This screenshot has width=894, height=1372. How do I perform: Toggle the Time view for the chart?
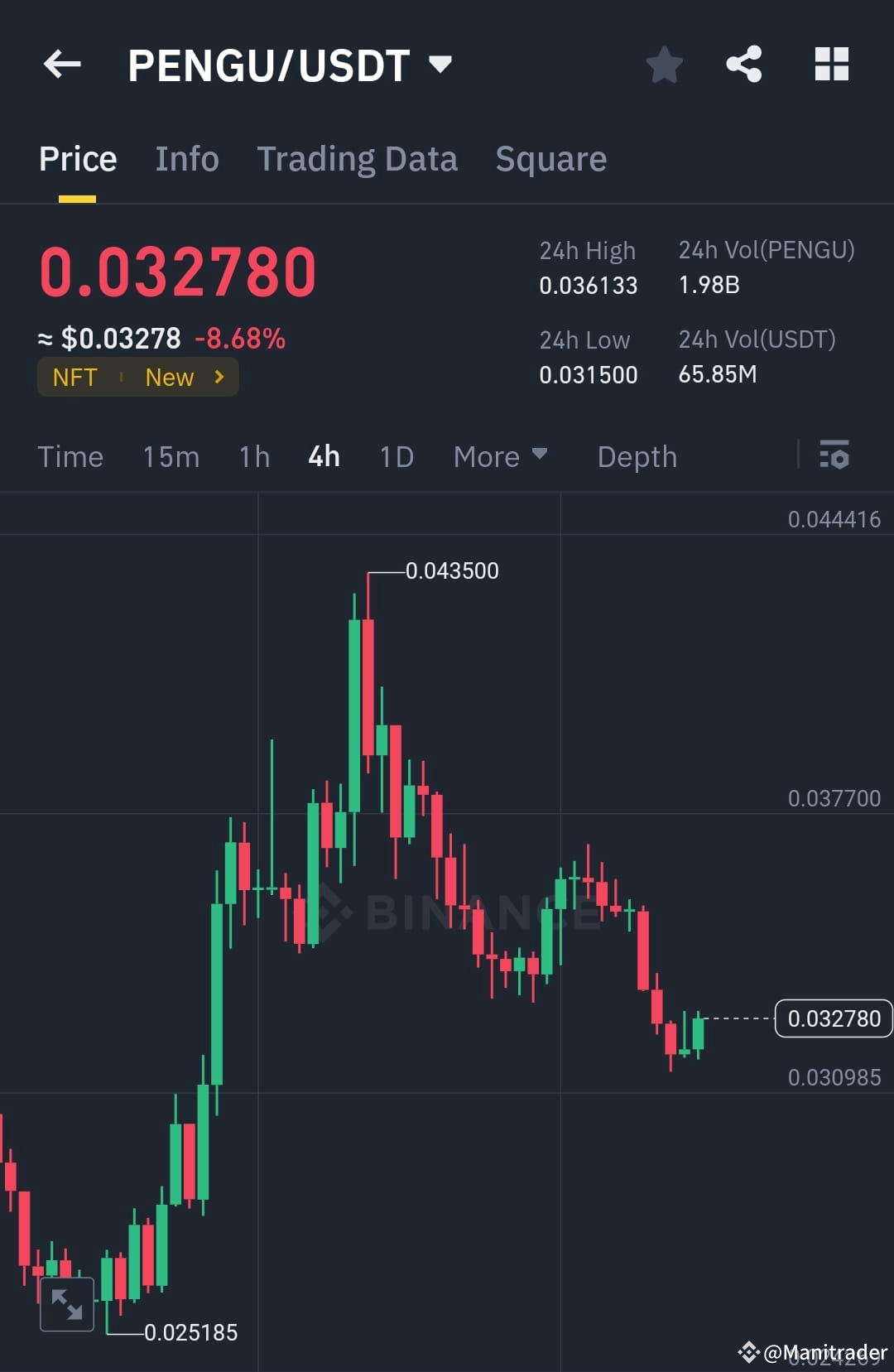[70, 456]
